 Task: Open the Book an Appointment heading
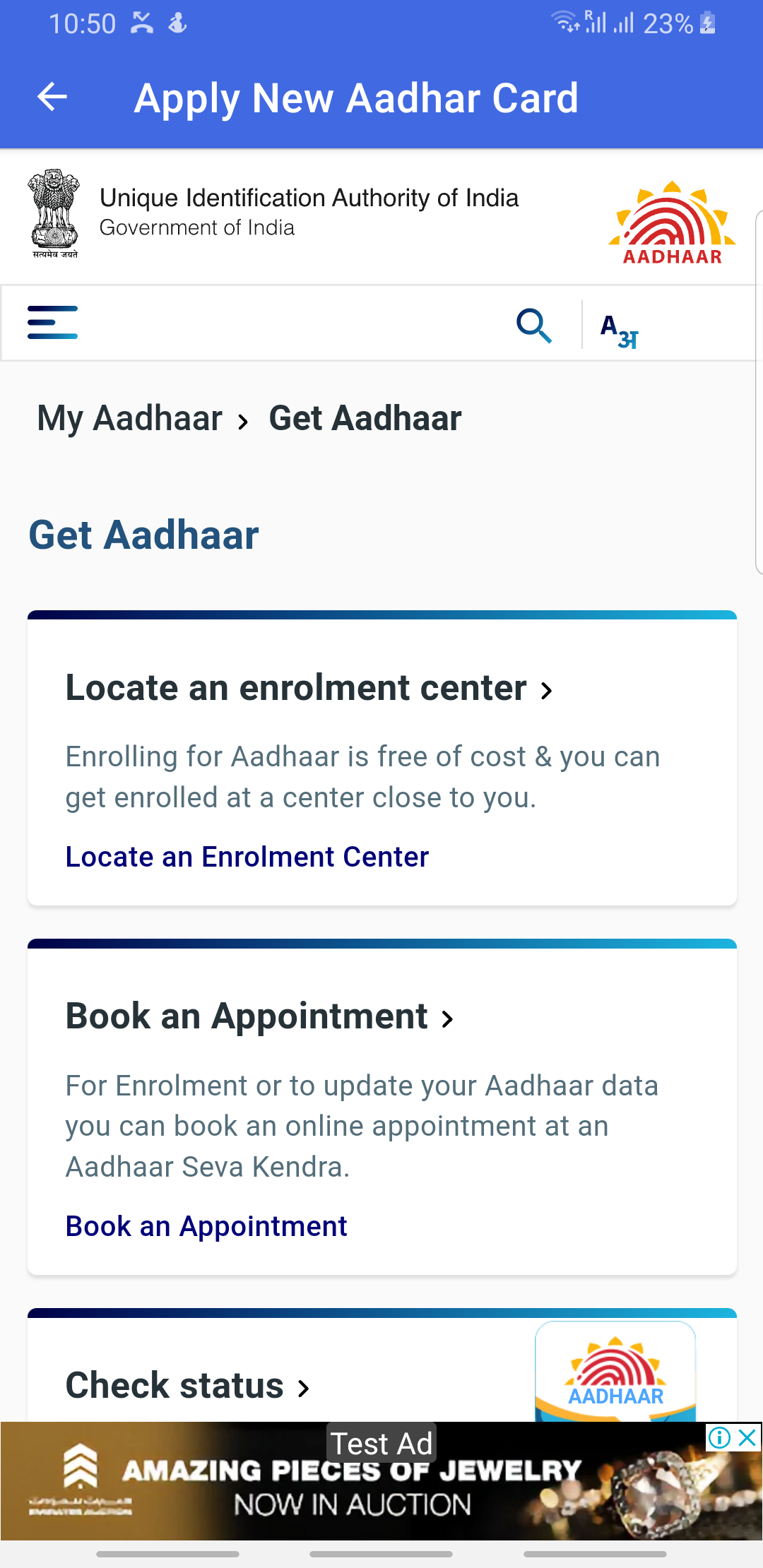pos(259,1016)
